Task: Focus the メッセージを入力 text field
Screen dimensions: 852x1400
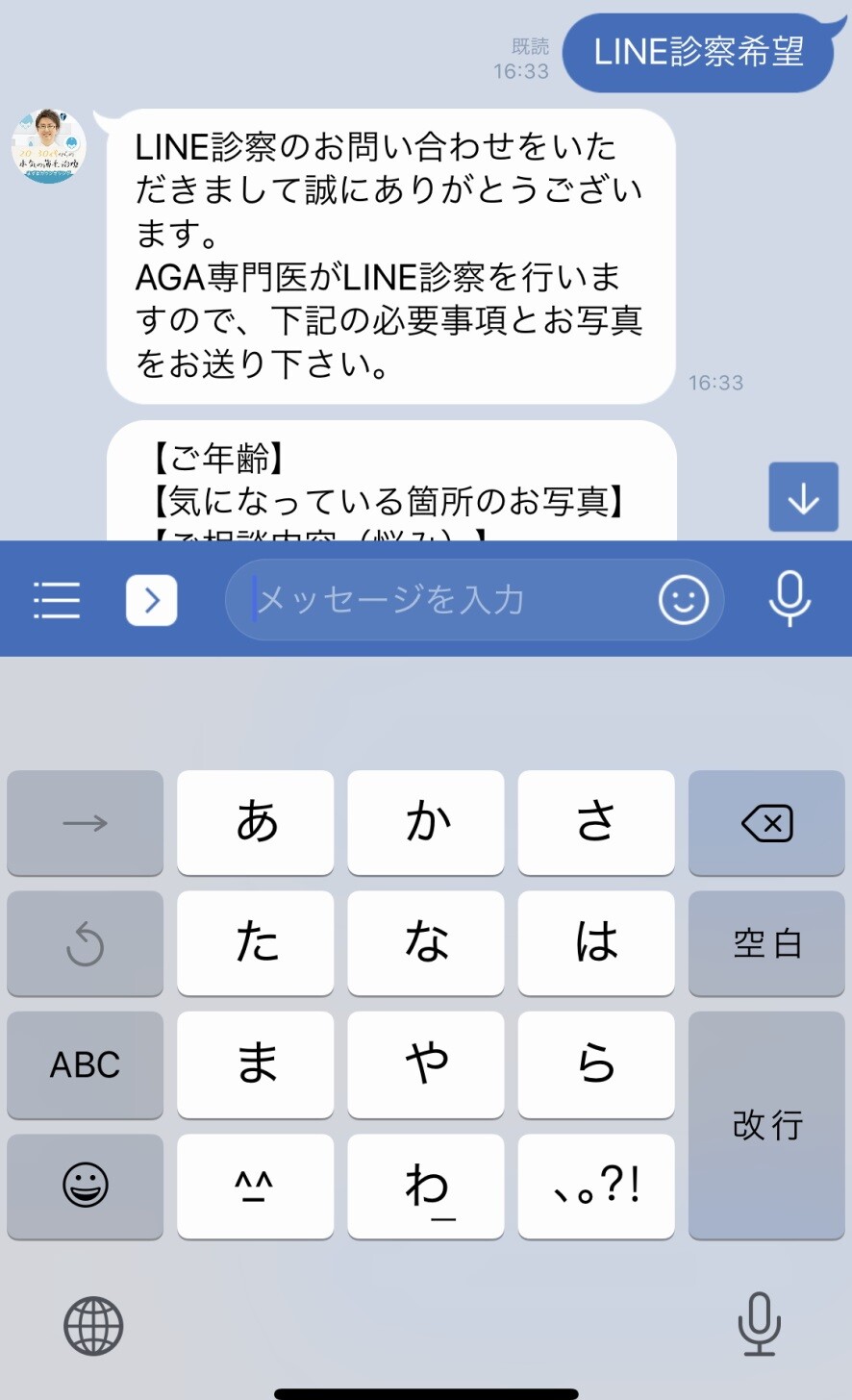Action: click(x=442, y=600)
